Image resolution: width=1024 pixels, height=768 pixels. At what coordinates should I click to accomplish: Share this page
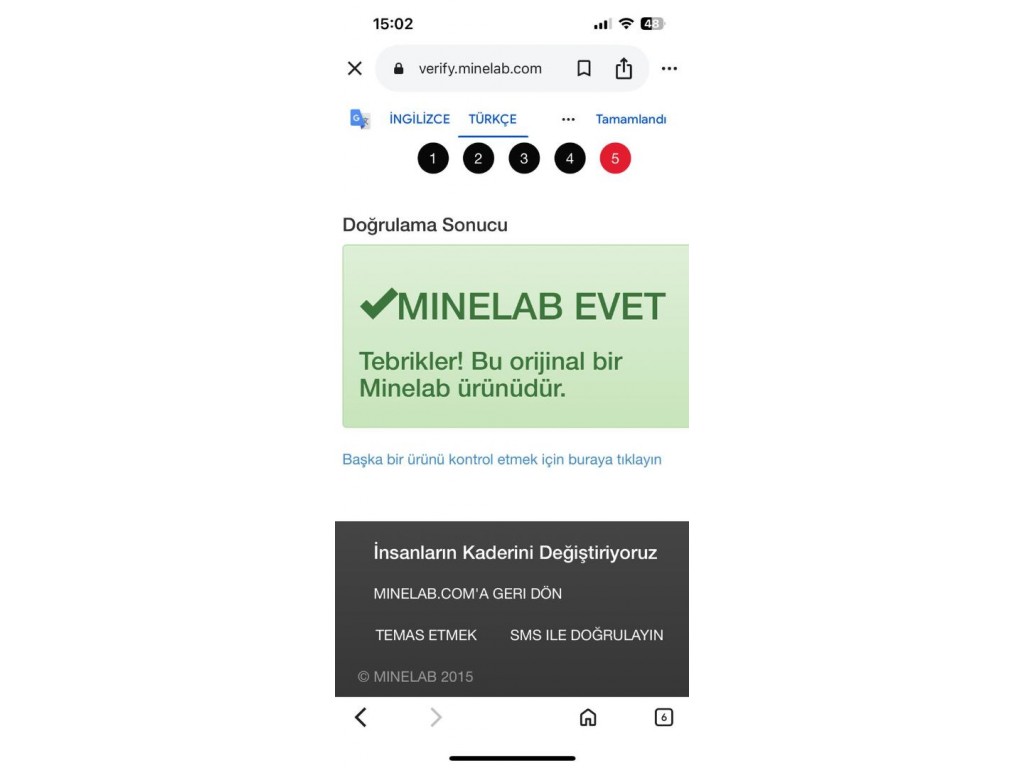(x=624, y=69)
